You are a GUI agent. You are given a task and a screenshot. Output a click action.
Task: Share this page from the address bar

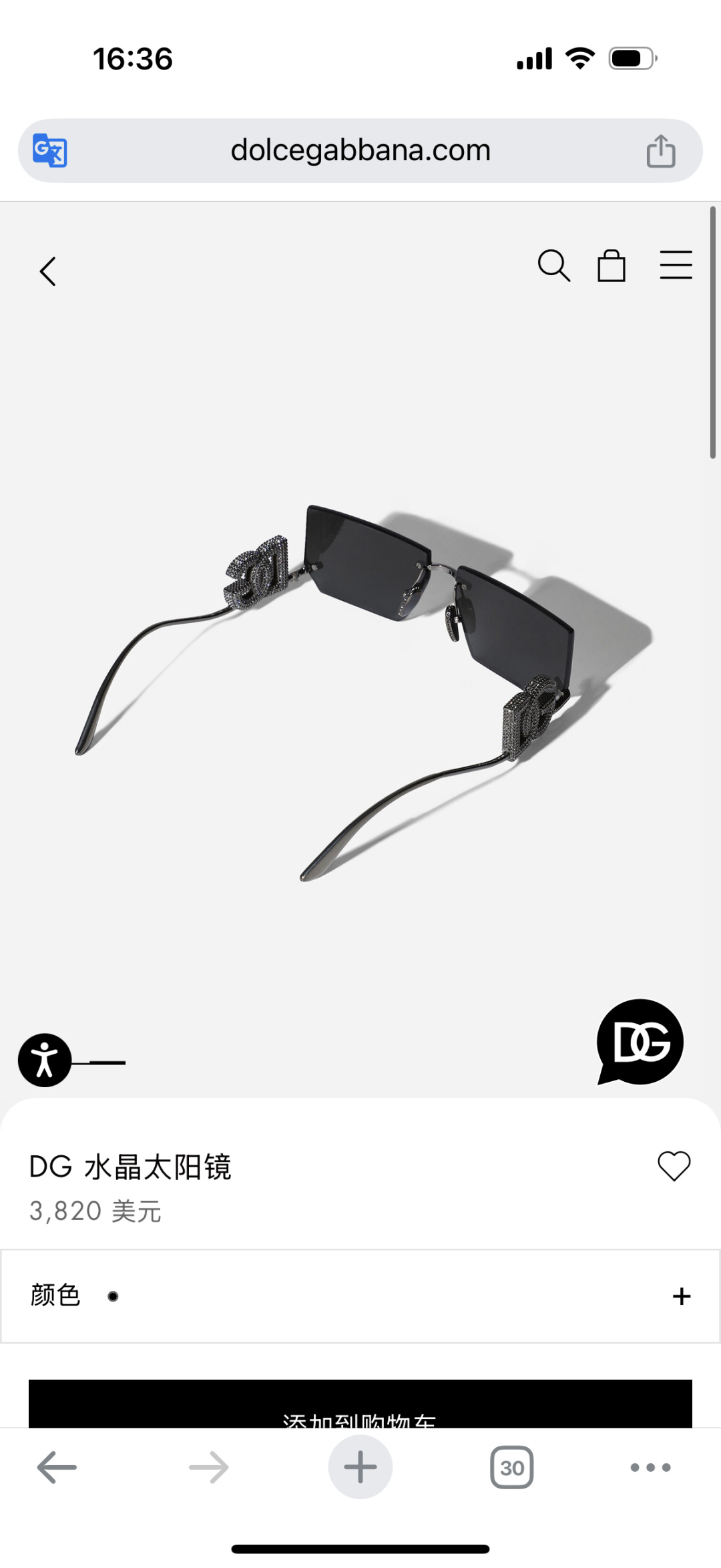click(x=660, y=151)
